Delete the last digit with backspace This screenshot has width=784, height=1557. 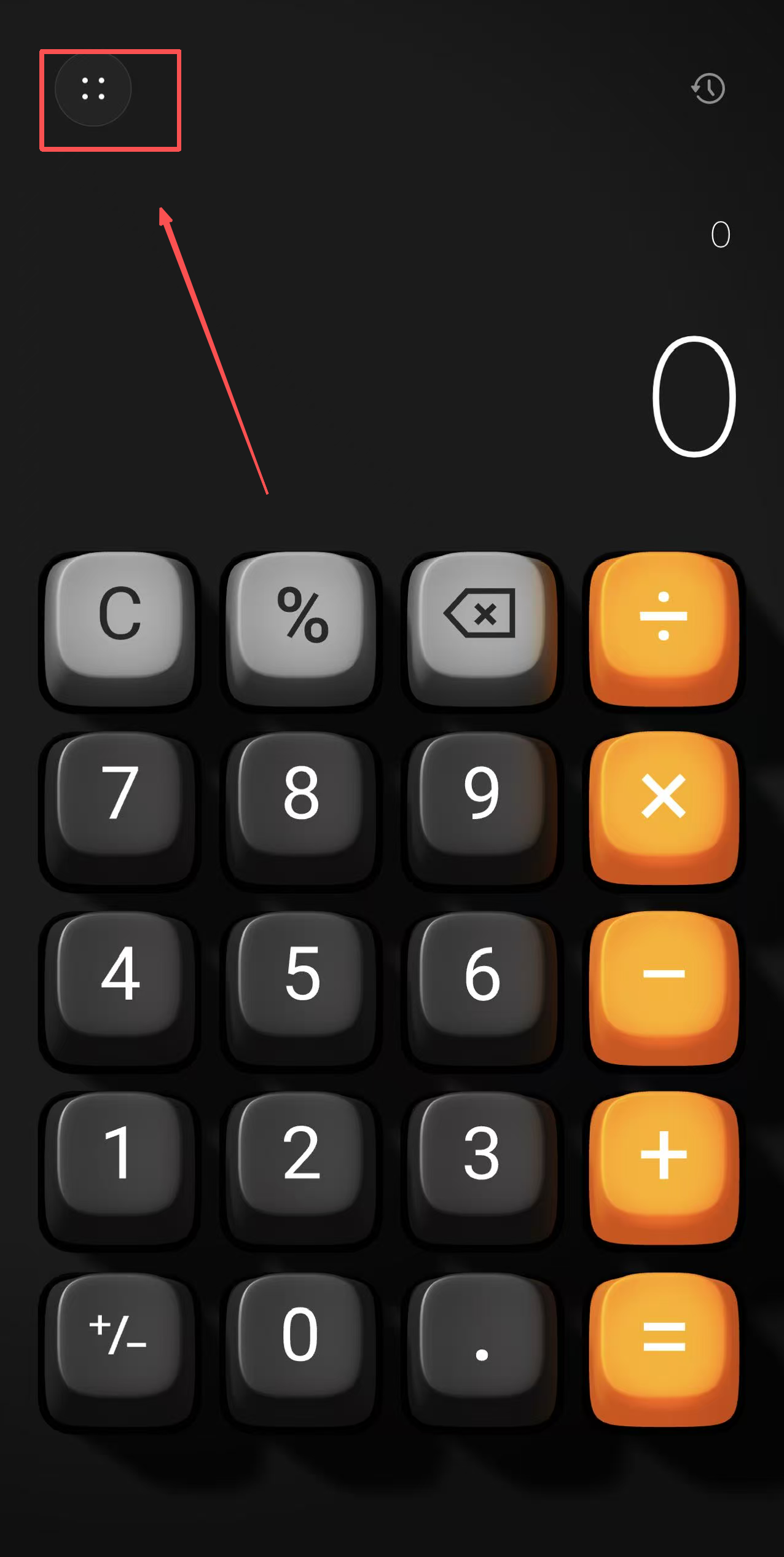[482, 629]
